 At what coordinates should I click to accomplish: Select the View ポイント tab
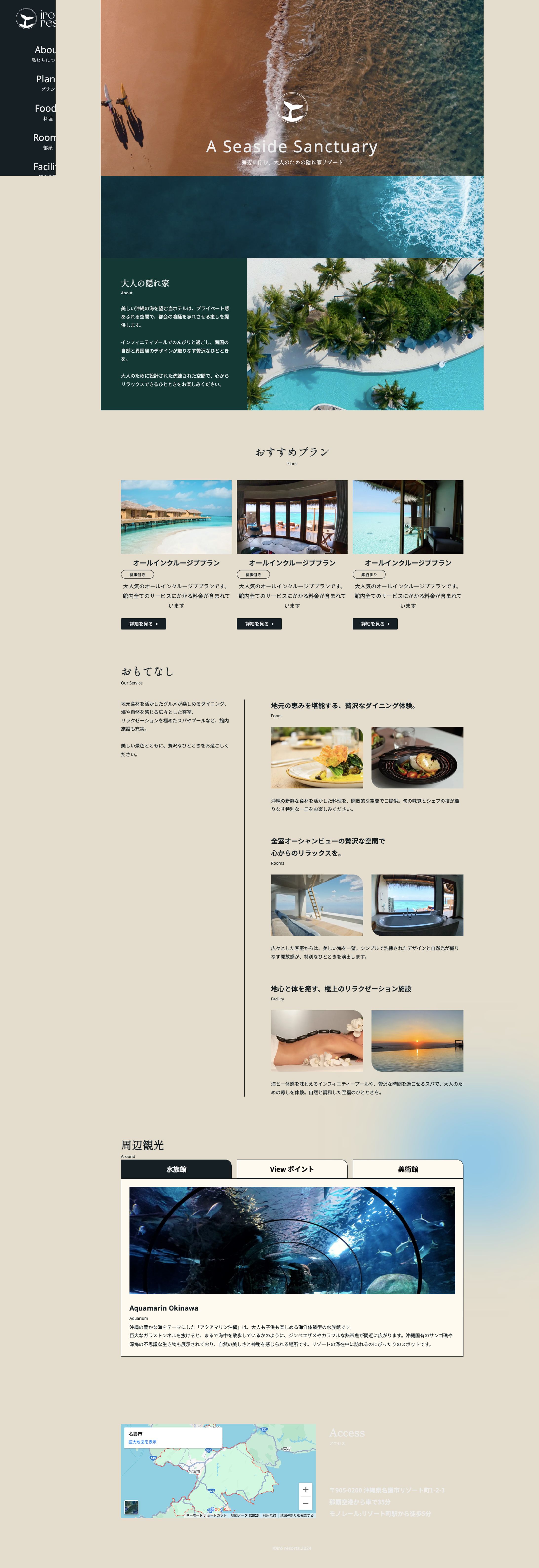point(292,1169)
